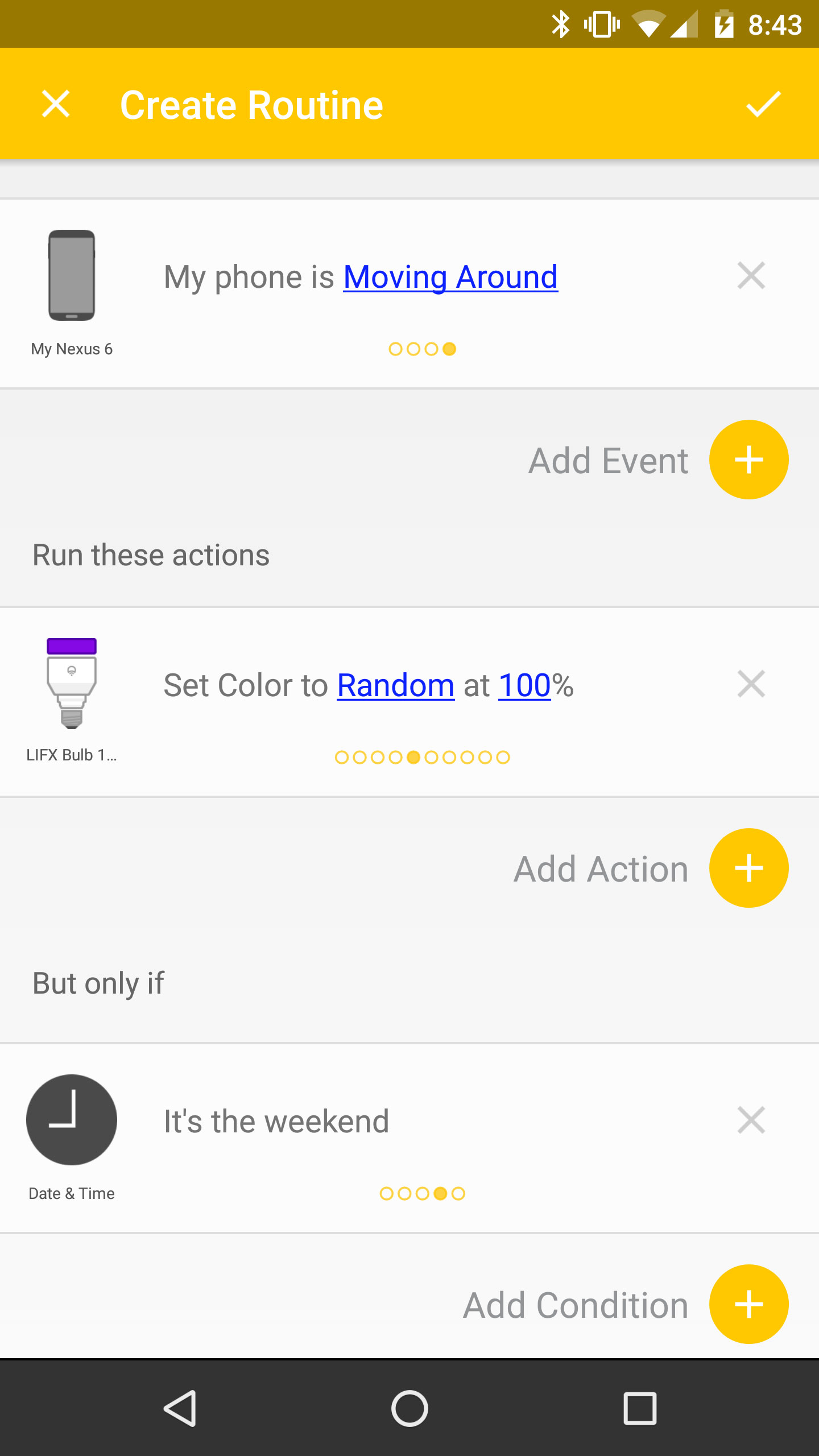
Task: Select the LIFX Bulb device icon
Action: coord(72,683)
